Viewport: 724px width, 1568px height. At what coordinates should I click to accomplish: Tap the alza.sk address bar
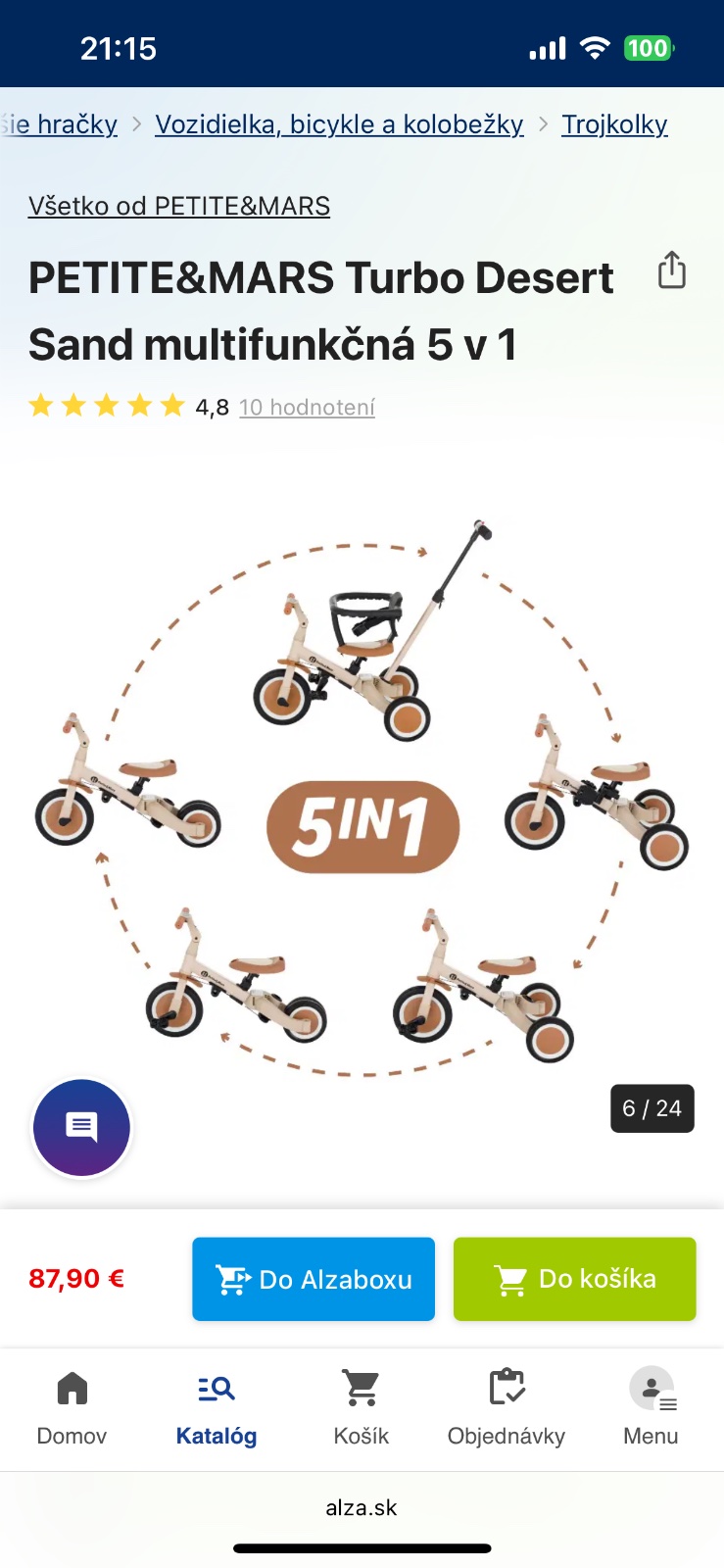point(362,1507)
